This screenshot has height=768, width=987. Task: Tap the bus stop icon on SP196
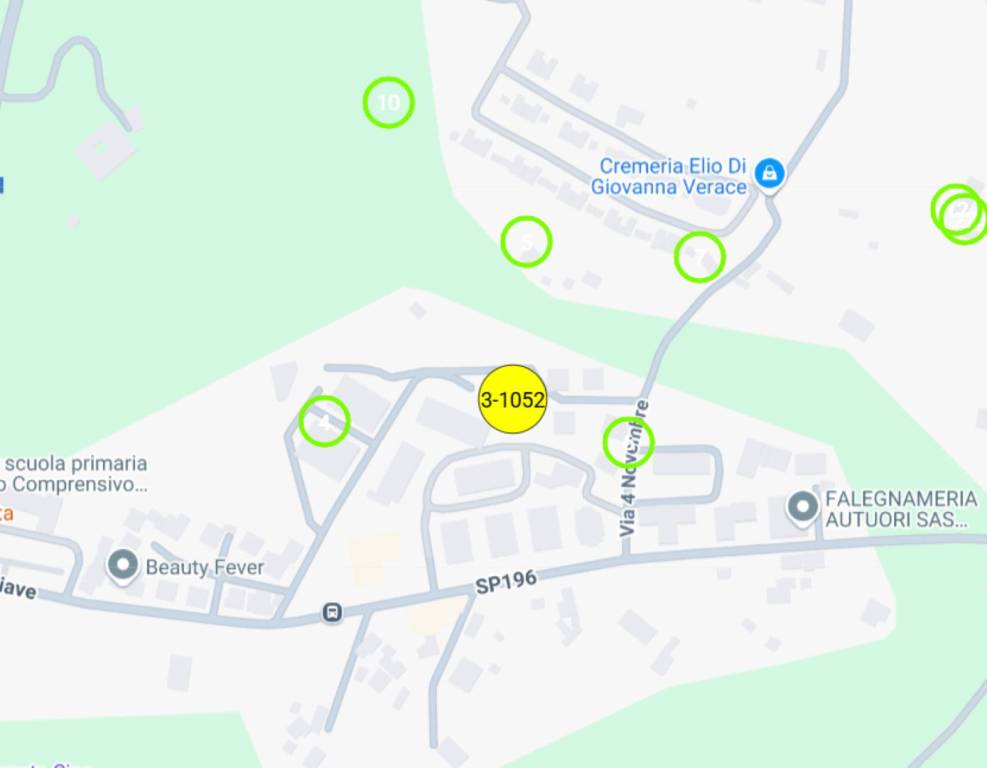(332, 612)
